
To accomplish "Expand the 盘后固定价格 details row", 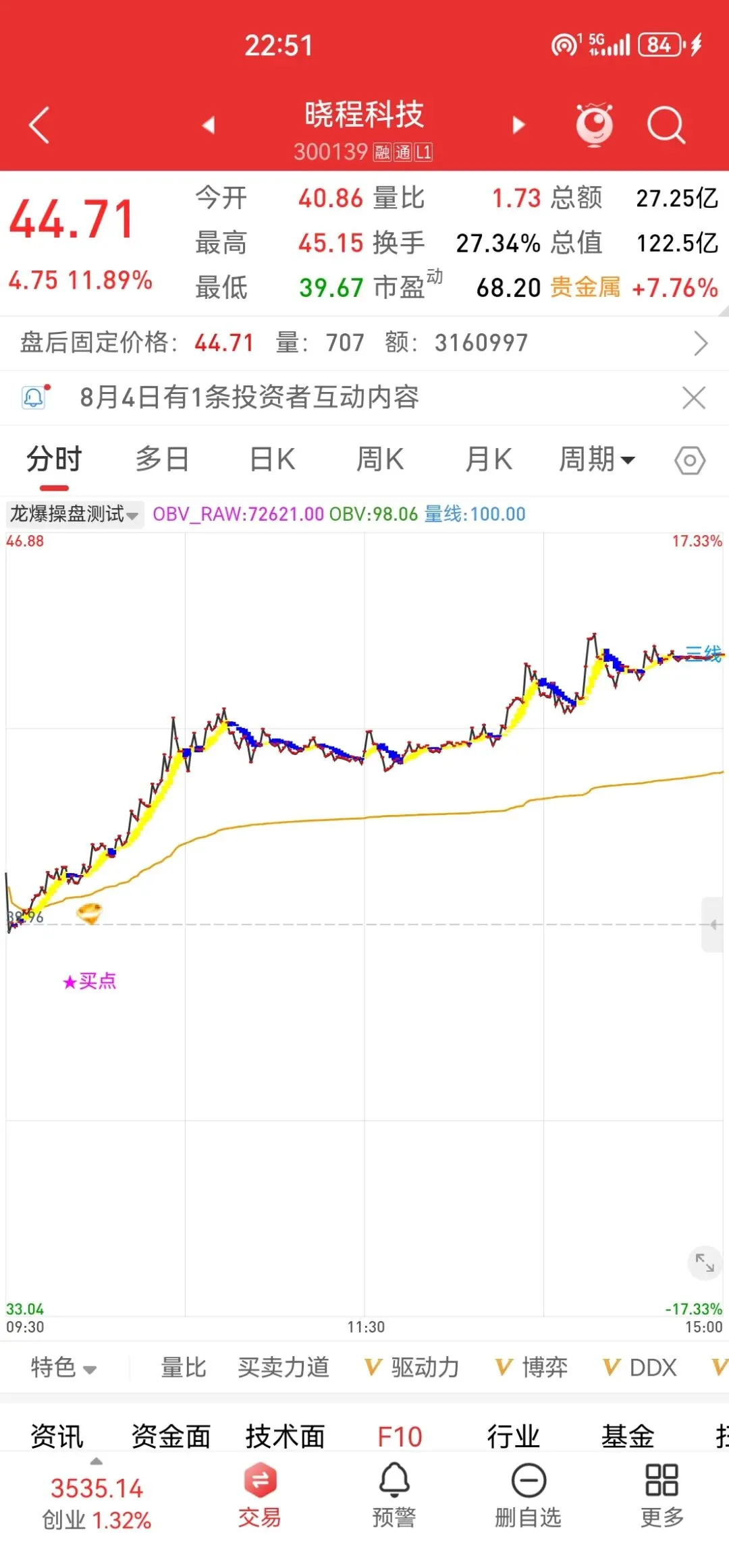I will [364, 343].
